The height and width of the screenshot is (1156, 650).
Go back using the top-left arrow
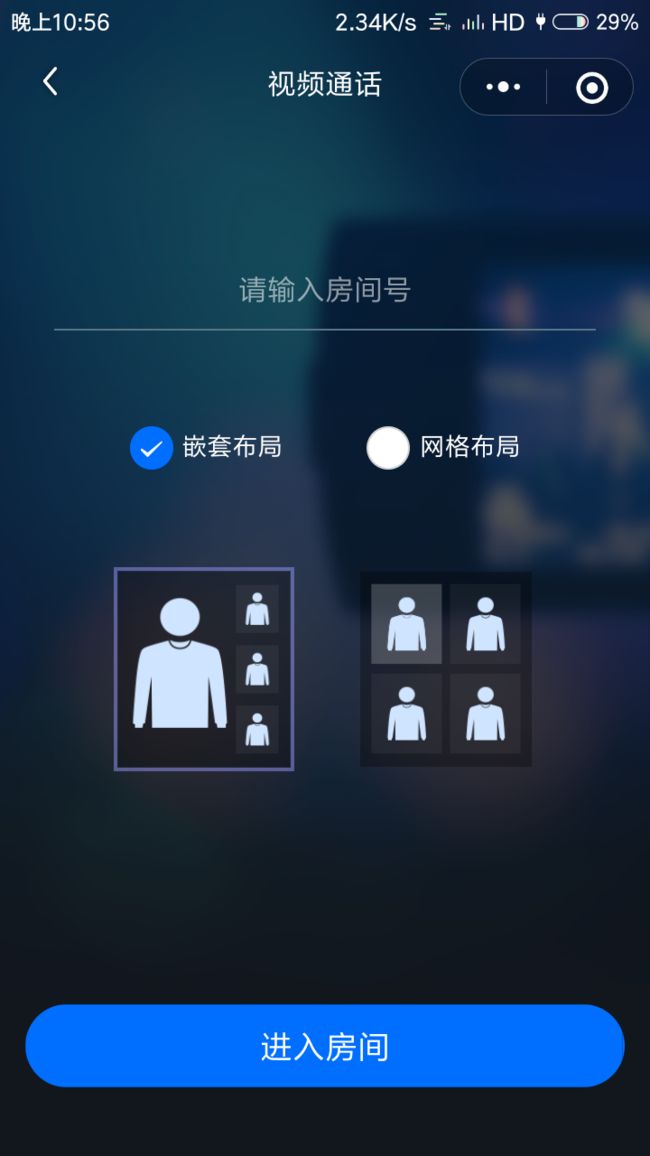[50, 82]
